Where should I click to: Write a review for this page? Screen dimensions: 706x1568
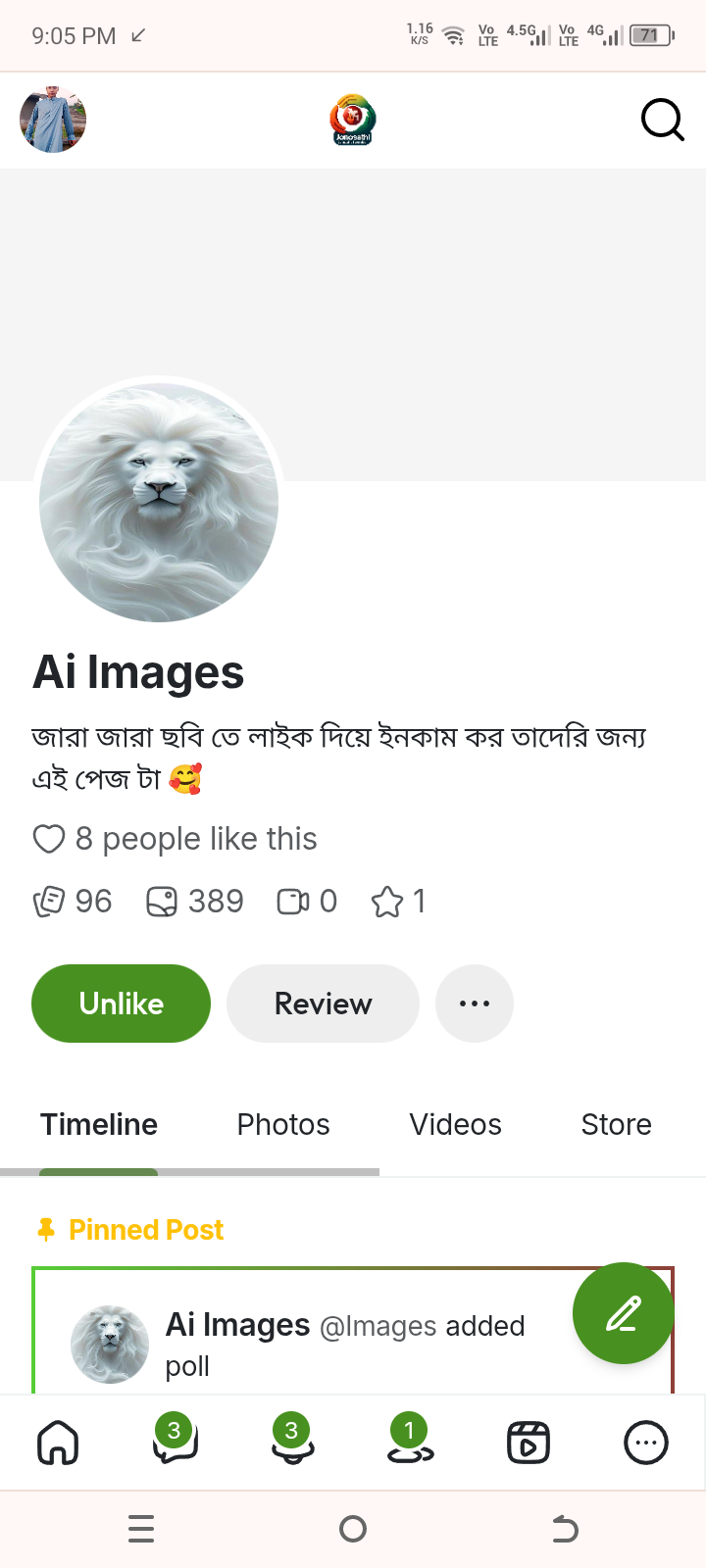[x=323, y=1004]
